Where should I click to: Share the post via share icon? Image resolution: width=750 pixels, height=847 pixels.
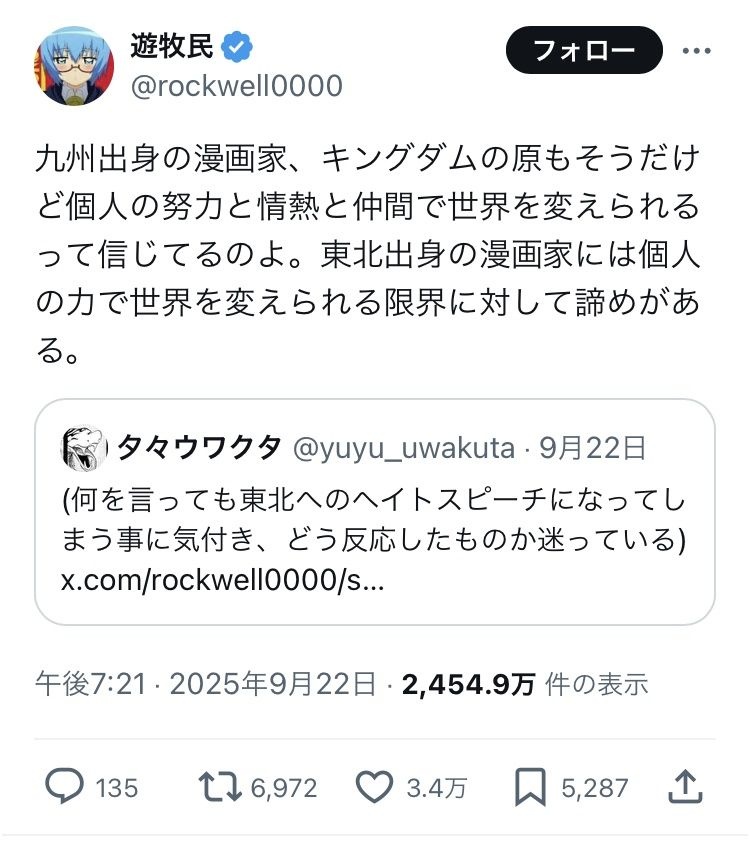point(684,786)
